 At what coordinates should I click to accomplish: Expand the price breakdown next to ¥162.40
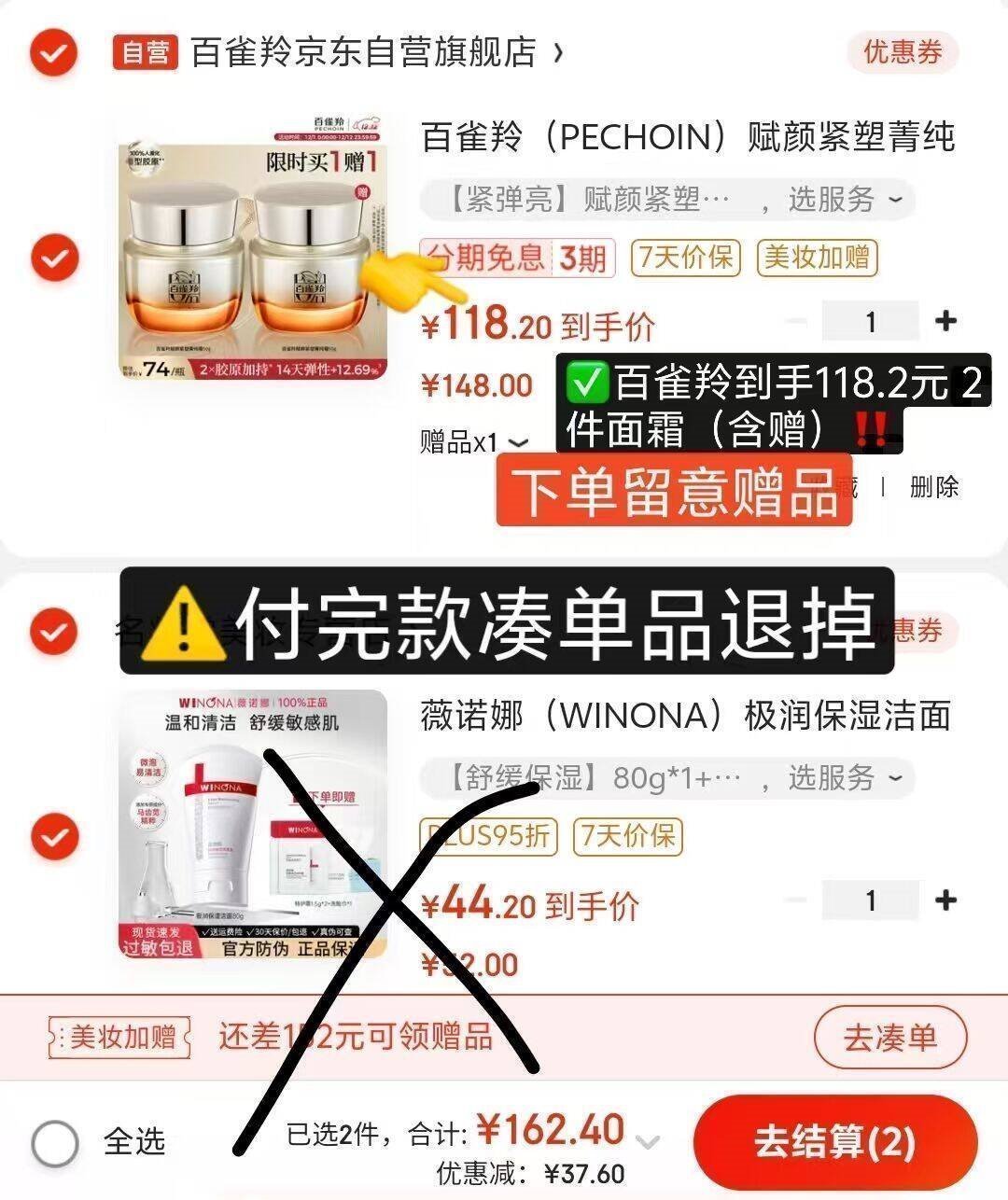(648, 1141)
